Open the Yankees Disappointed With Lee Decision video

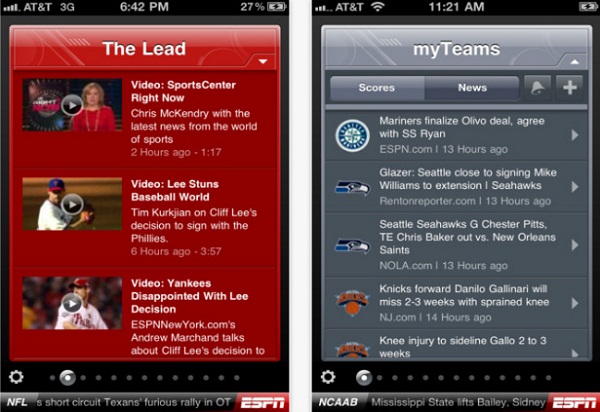click(72, 303)
